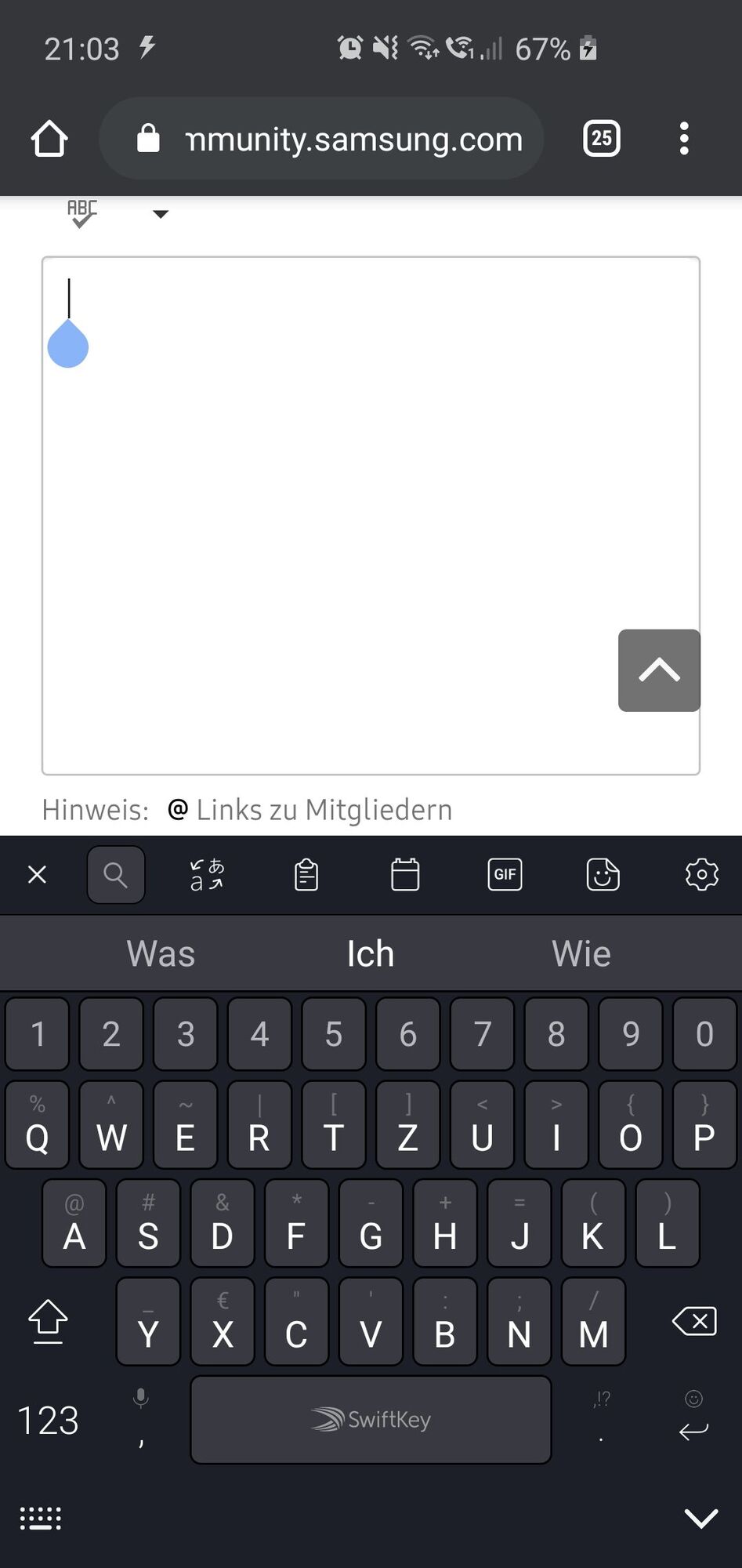
Task: Open the keyboard clipboard
Action: 306,874
